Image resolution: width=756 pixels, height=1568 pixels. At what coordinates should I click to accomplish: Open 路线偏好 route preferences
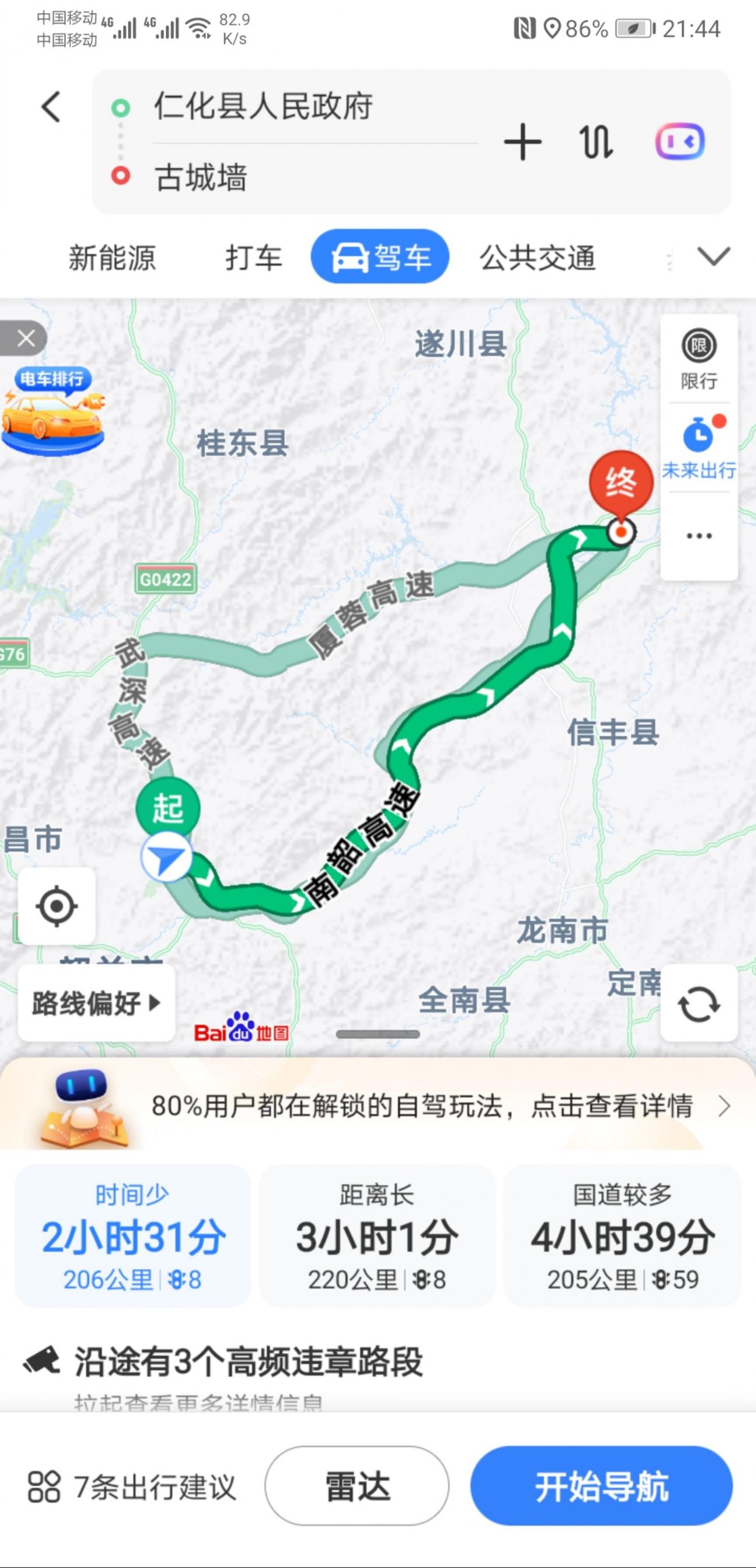point(96,1003)
